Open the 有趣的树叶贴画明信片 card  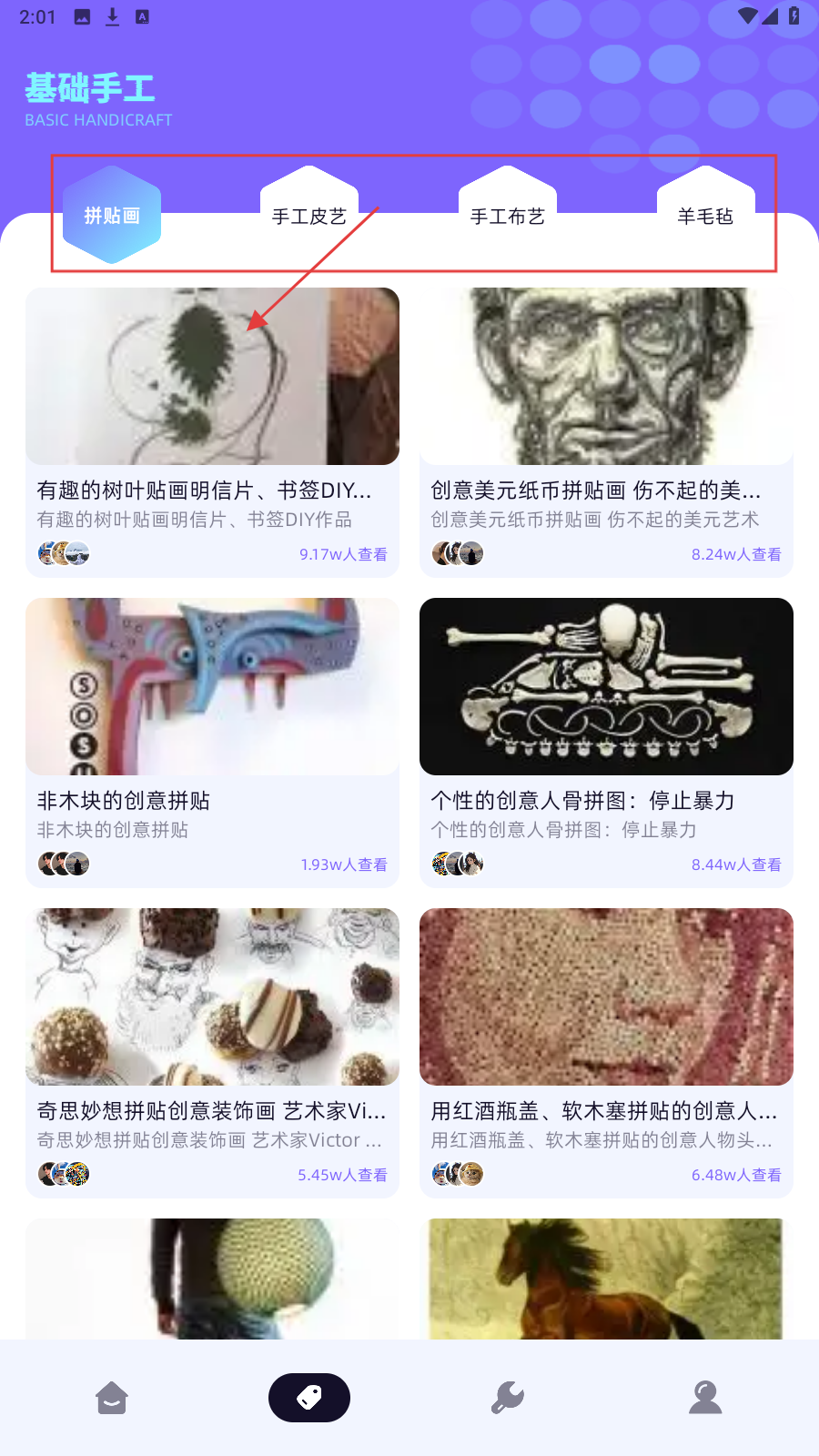212,432
